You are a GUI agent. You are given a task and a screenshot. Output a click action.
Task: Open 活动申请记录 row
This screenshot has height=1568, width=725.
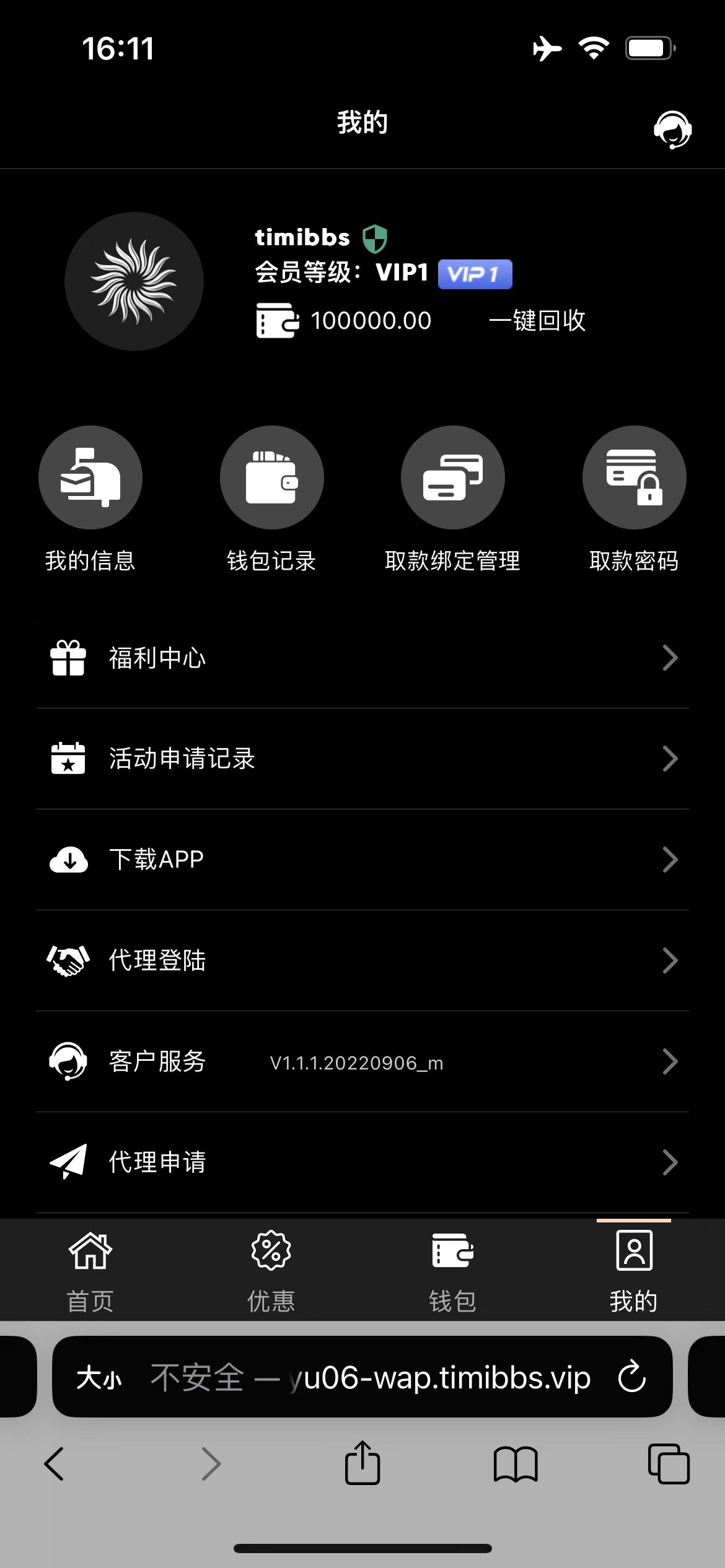(x=362, y=759)
